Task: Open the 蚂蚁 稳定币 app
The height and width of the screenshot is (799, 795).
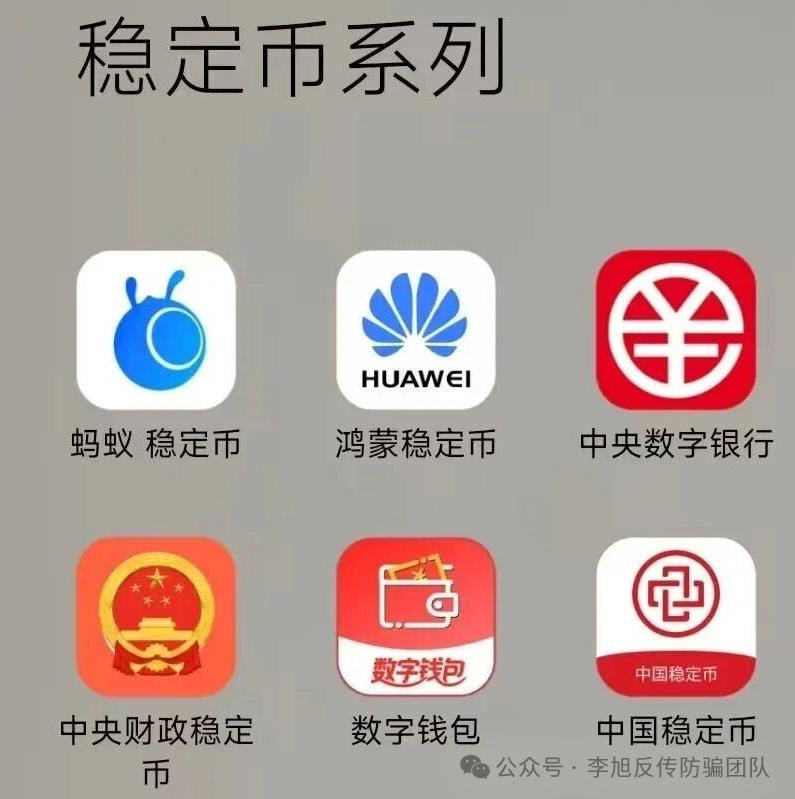Action: click(156, 330)
